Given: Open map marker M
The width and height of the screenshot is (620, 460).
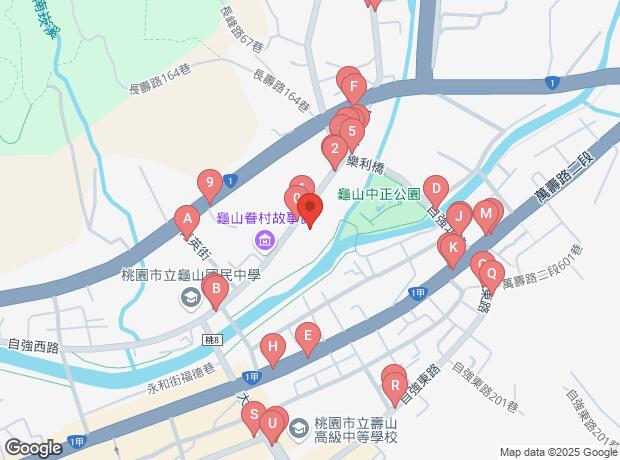Looking at the screenshot, I should [486, 212].
